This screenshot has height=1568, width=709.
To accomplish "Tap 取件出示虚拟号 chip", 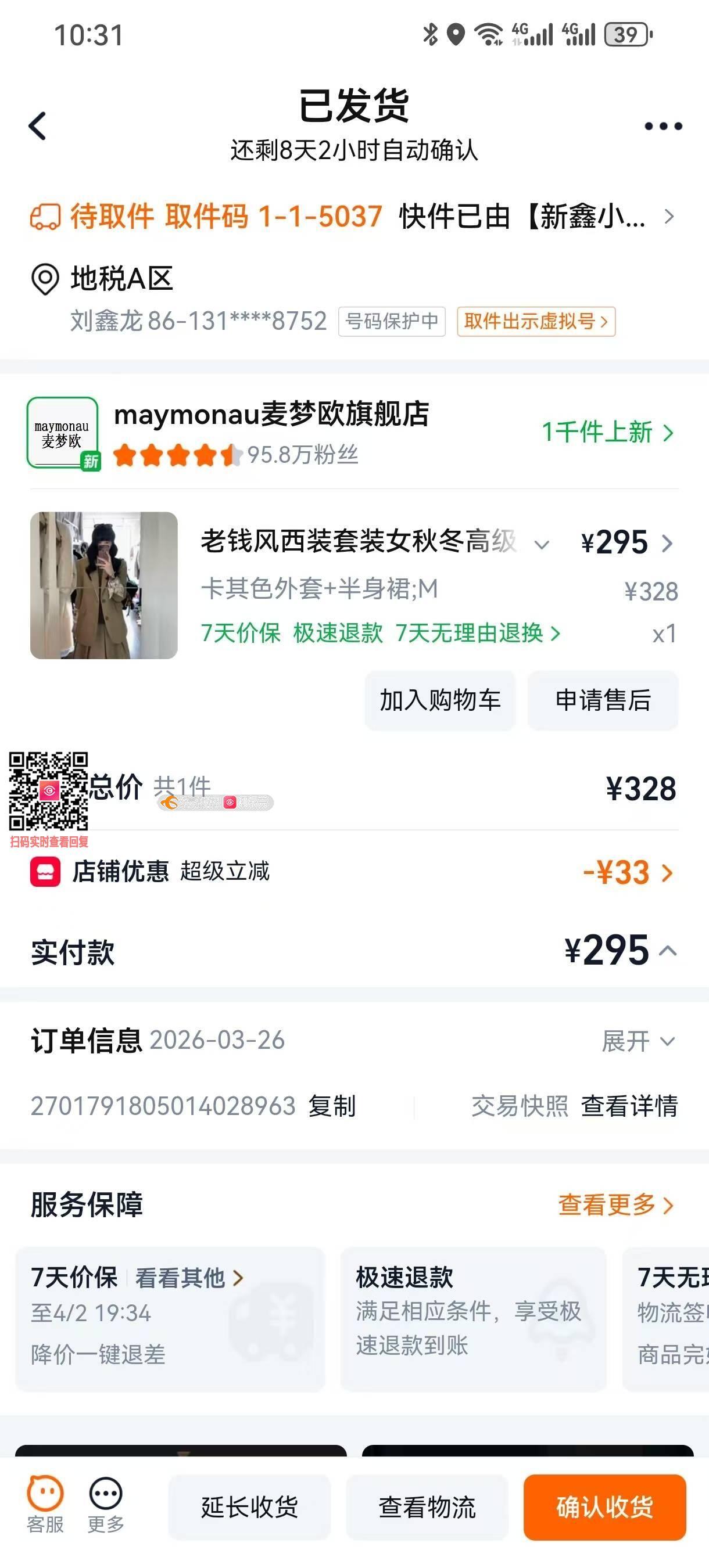I will (536, 321).
